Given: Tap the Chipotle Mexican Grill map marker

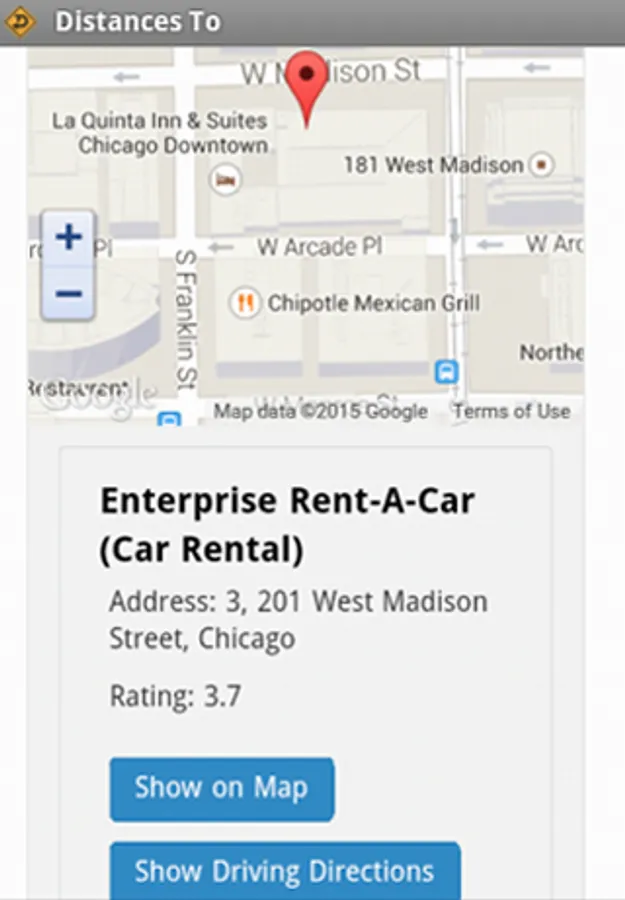Looking at the screenshot, I should (x=243, y=302).
